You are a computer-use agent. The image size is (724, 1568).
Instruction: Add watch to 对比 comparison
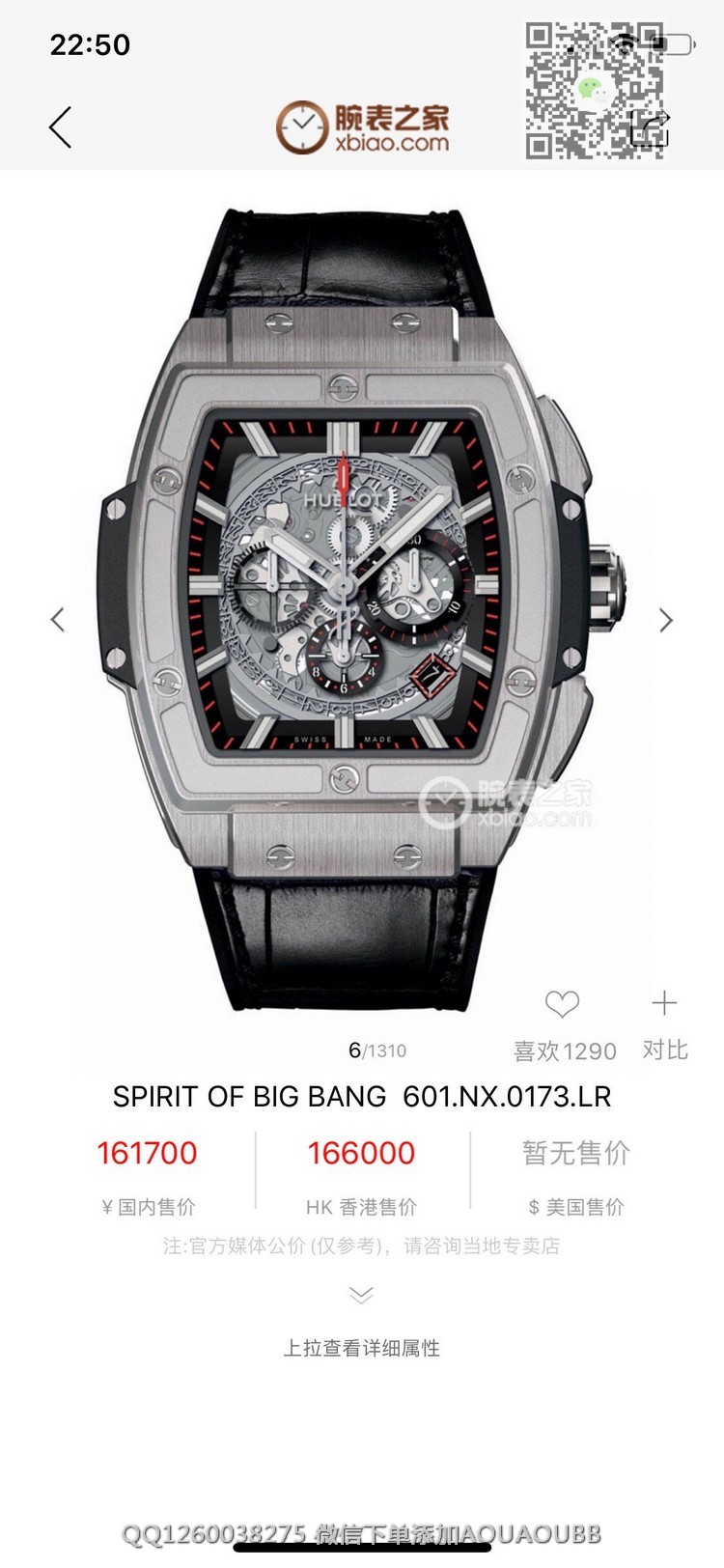(x=664, y=1004)
